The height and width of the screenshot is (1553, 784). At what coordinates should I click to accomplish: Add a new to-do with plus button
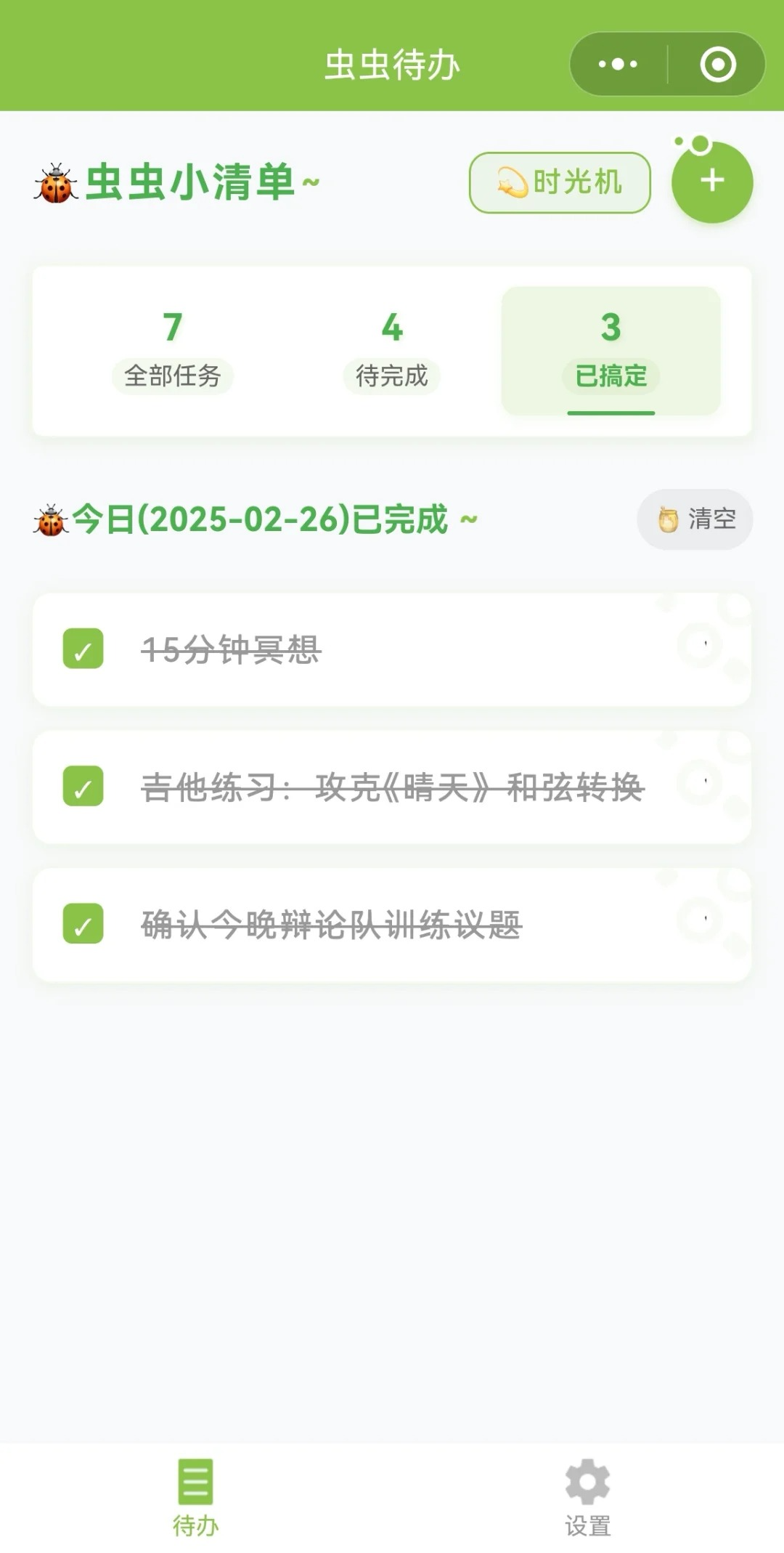(x=712, y=182)
